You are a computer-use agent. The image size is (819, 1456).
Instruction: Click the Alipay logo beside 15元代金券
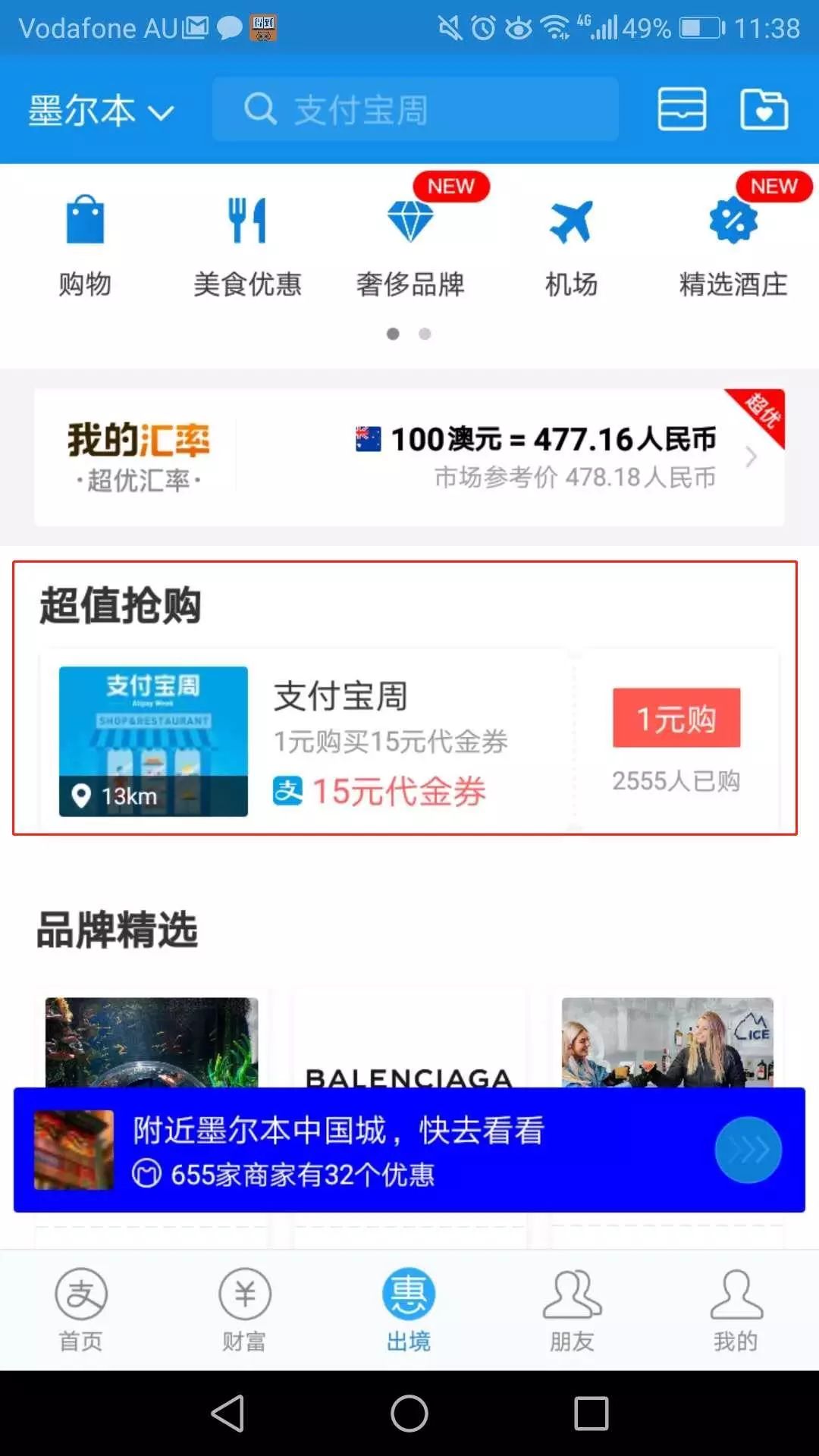point(289,791)
